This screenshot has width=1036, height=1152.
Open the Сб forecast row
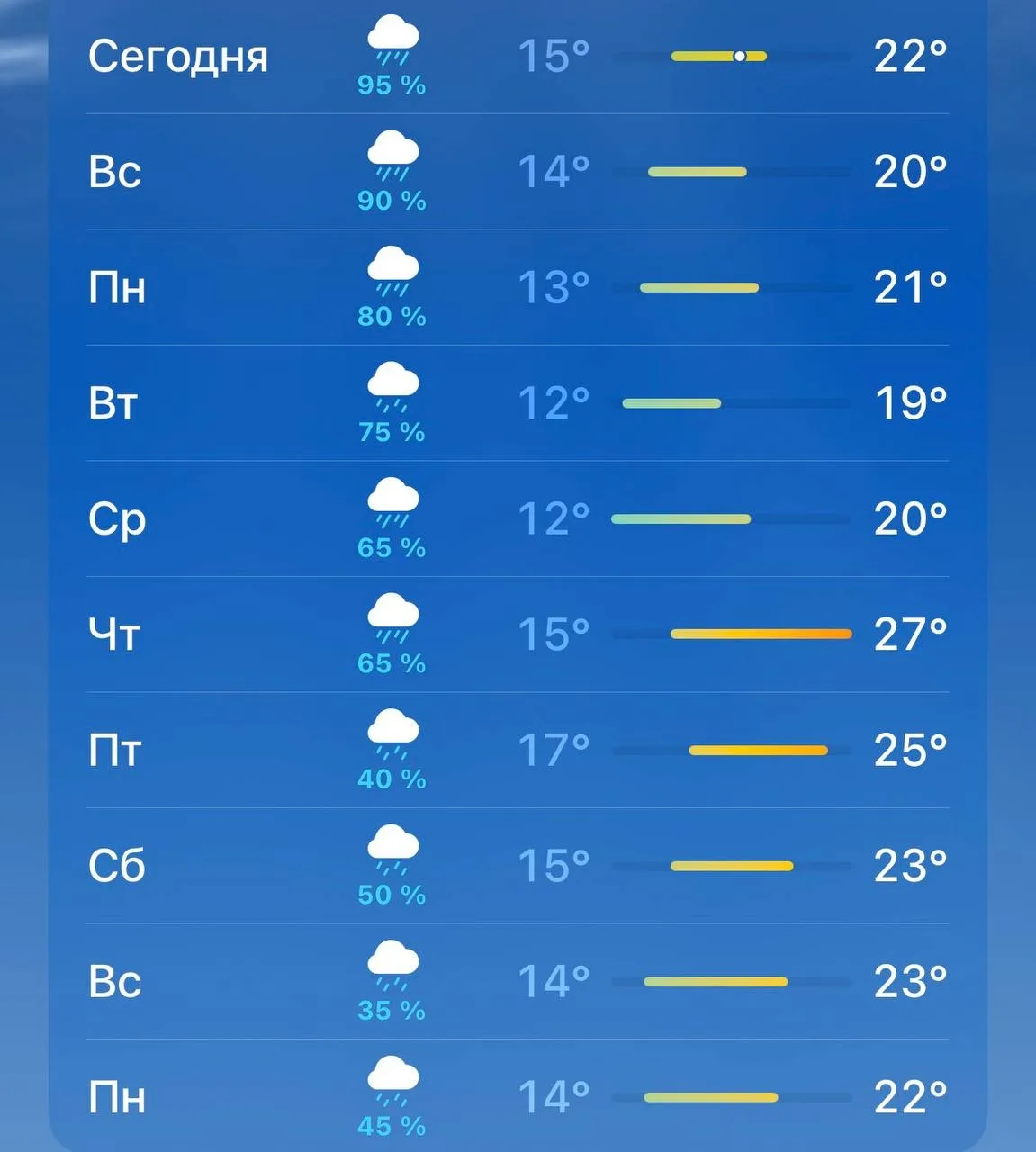[x=518, y=866]
